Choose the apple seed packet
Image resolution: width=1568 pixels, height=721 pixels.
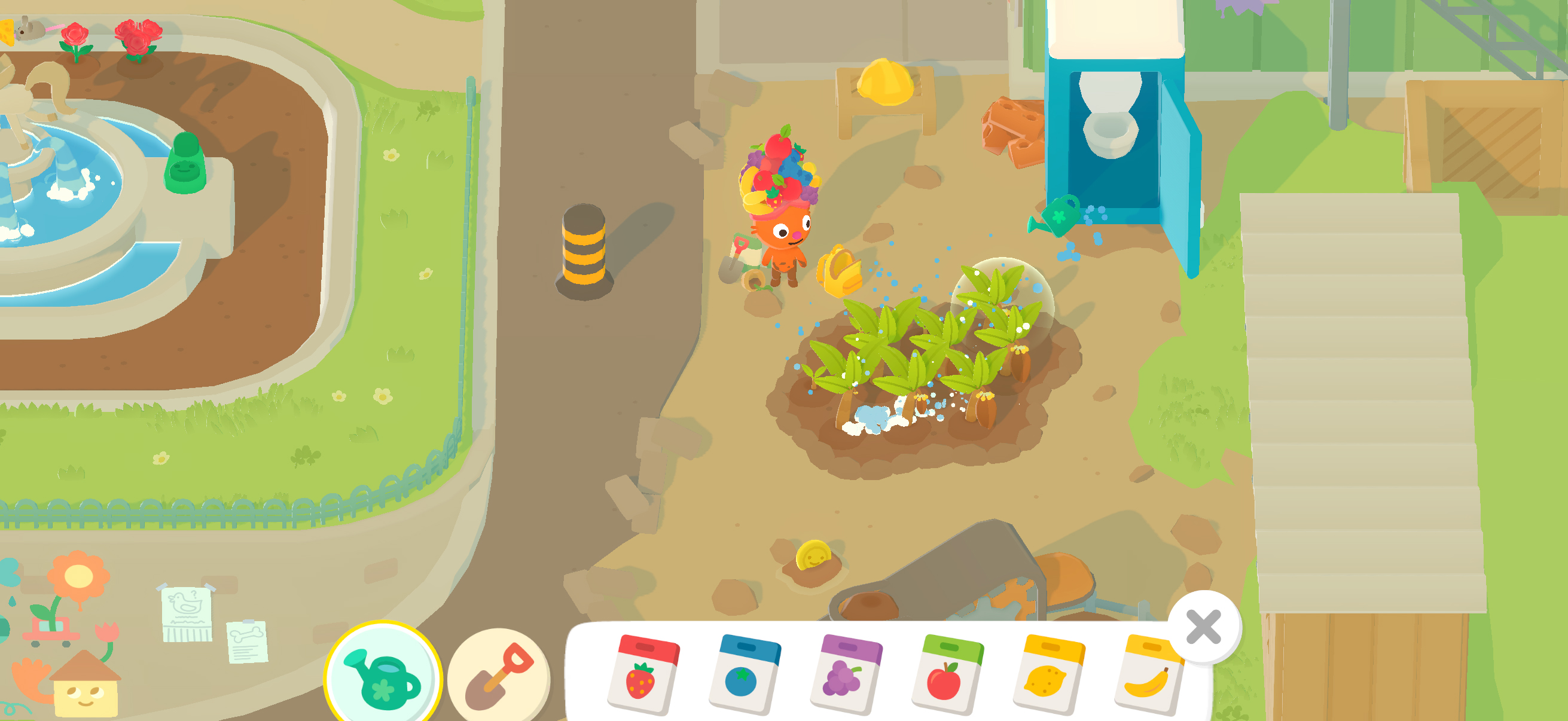[947, 674]
